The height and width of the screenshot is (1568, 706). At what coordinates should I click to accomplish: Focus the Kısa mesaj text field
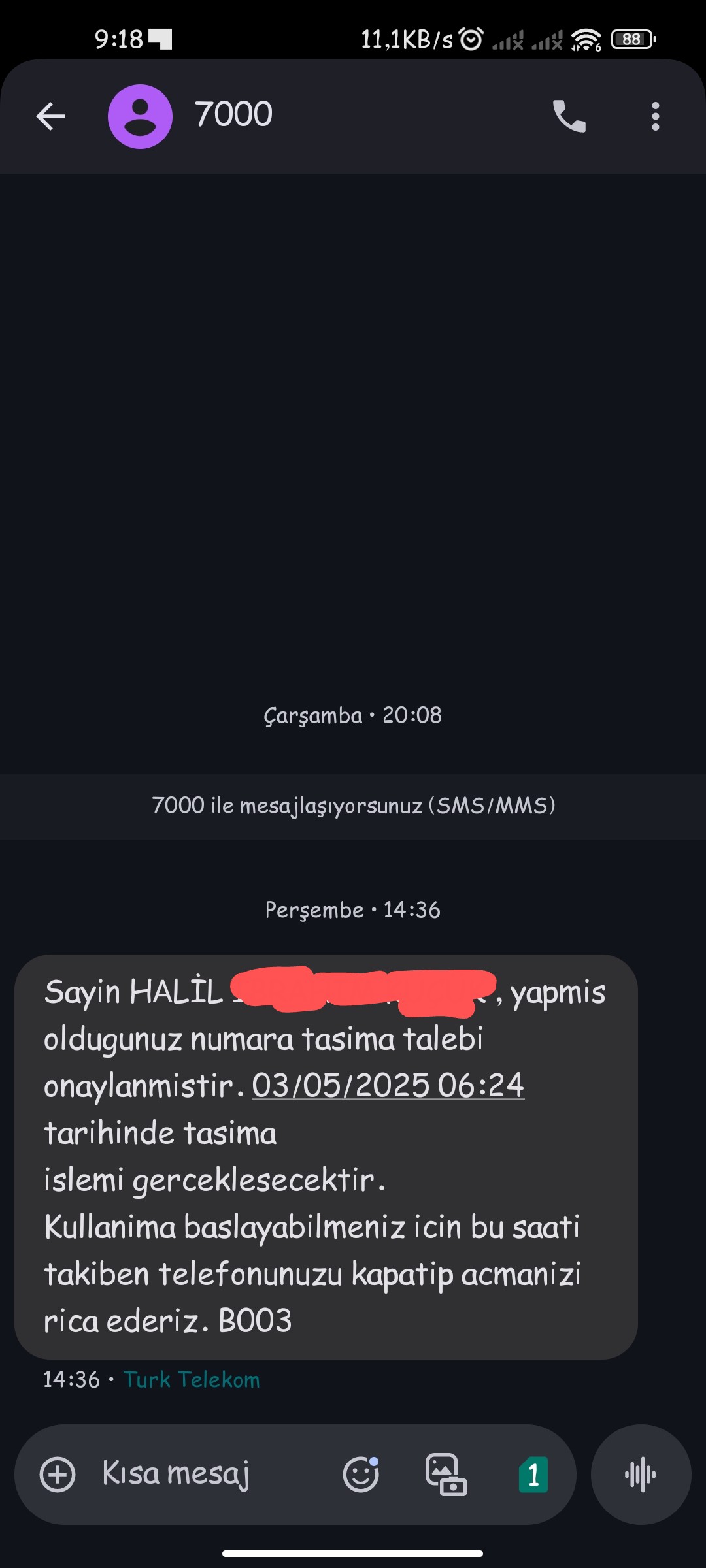click(x=209, y=1475)
